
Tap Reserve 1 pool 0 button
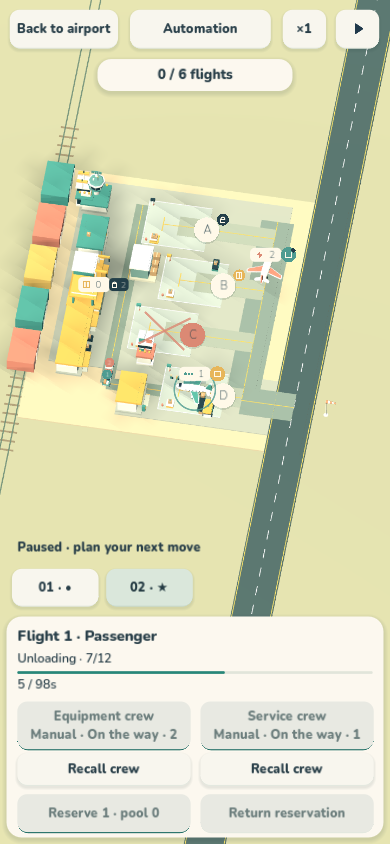pyautogui.click(x=104, y=813)
